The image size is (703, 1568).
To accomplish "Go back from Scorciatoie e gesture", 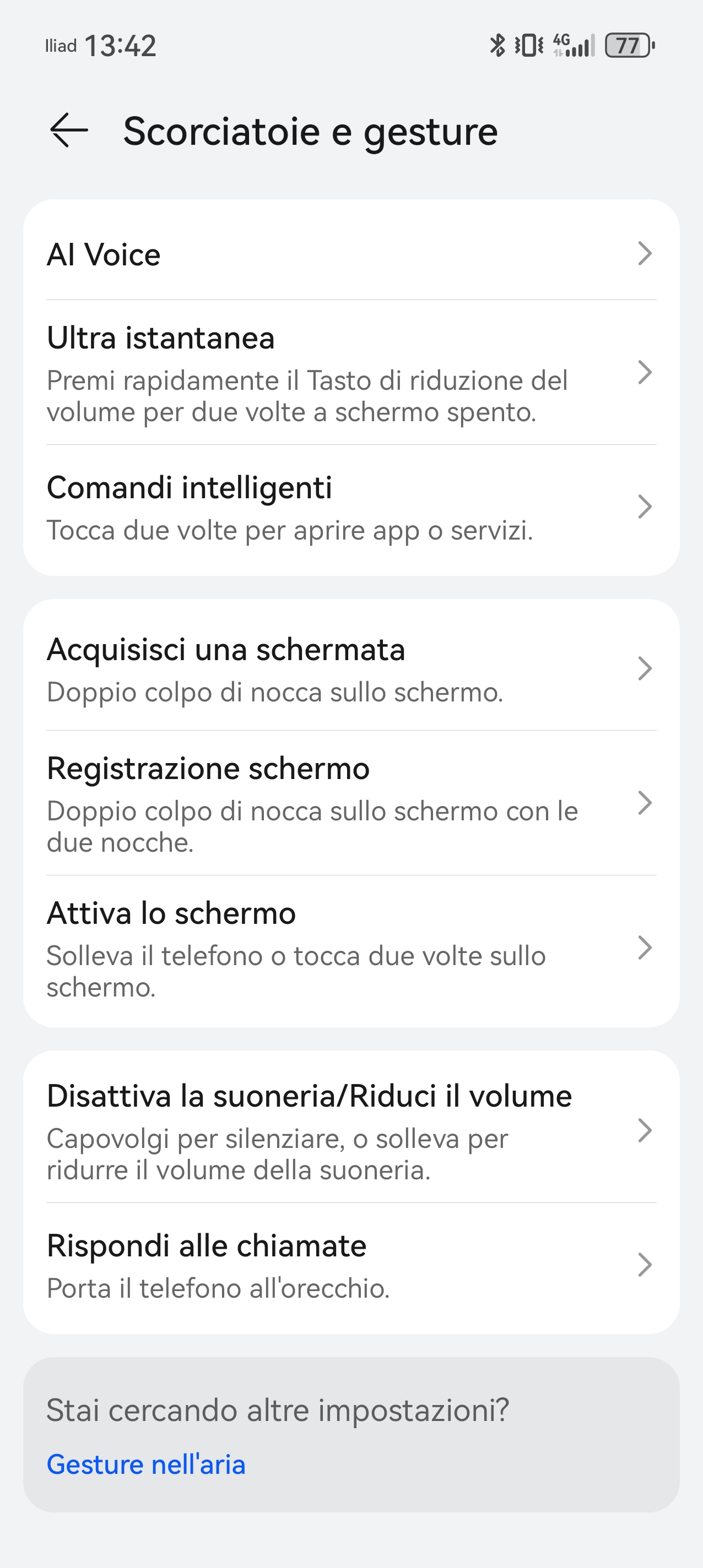I will [x=69, y=130].
